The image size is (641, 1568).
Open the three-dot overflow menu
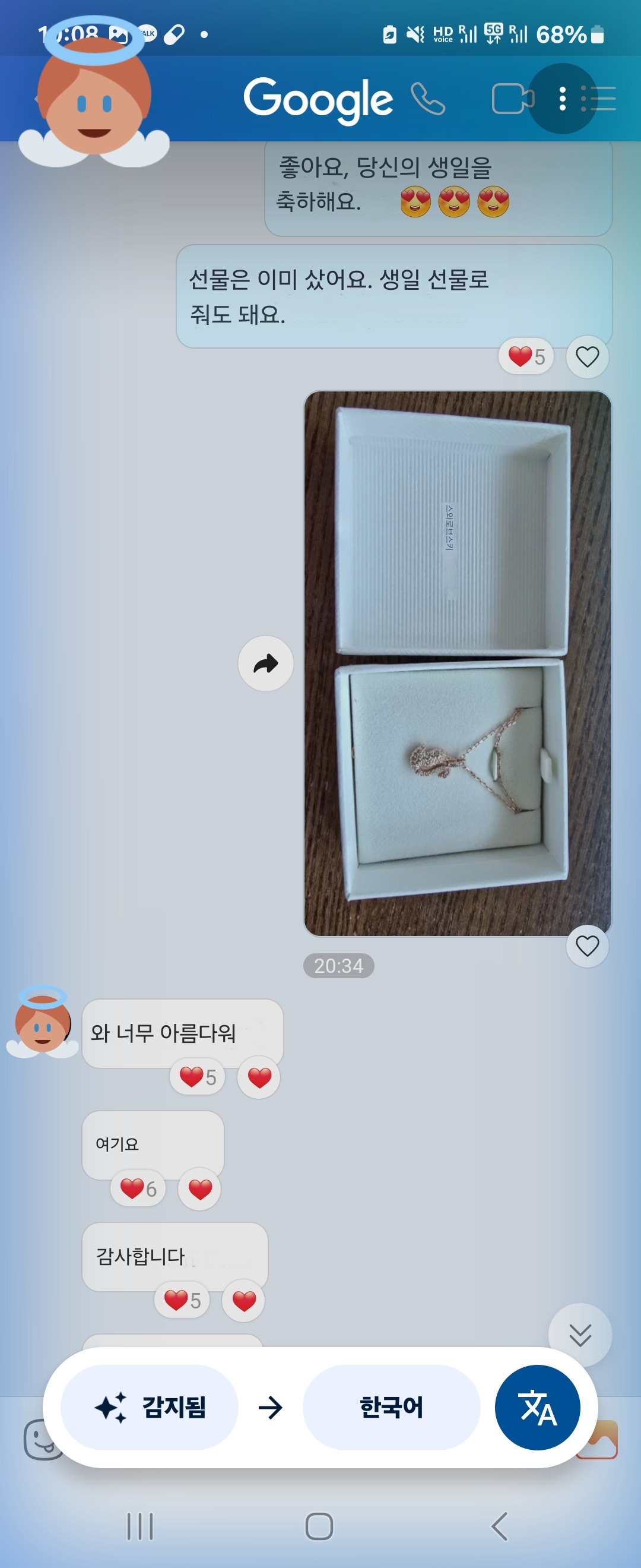pos(562,99)
